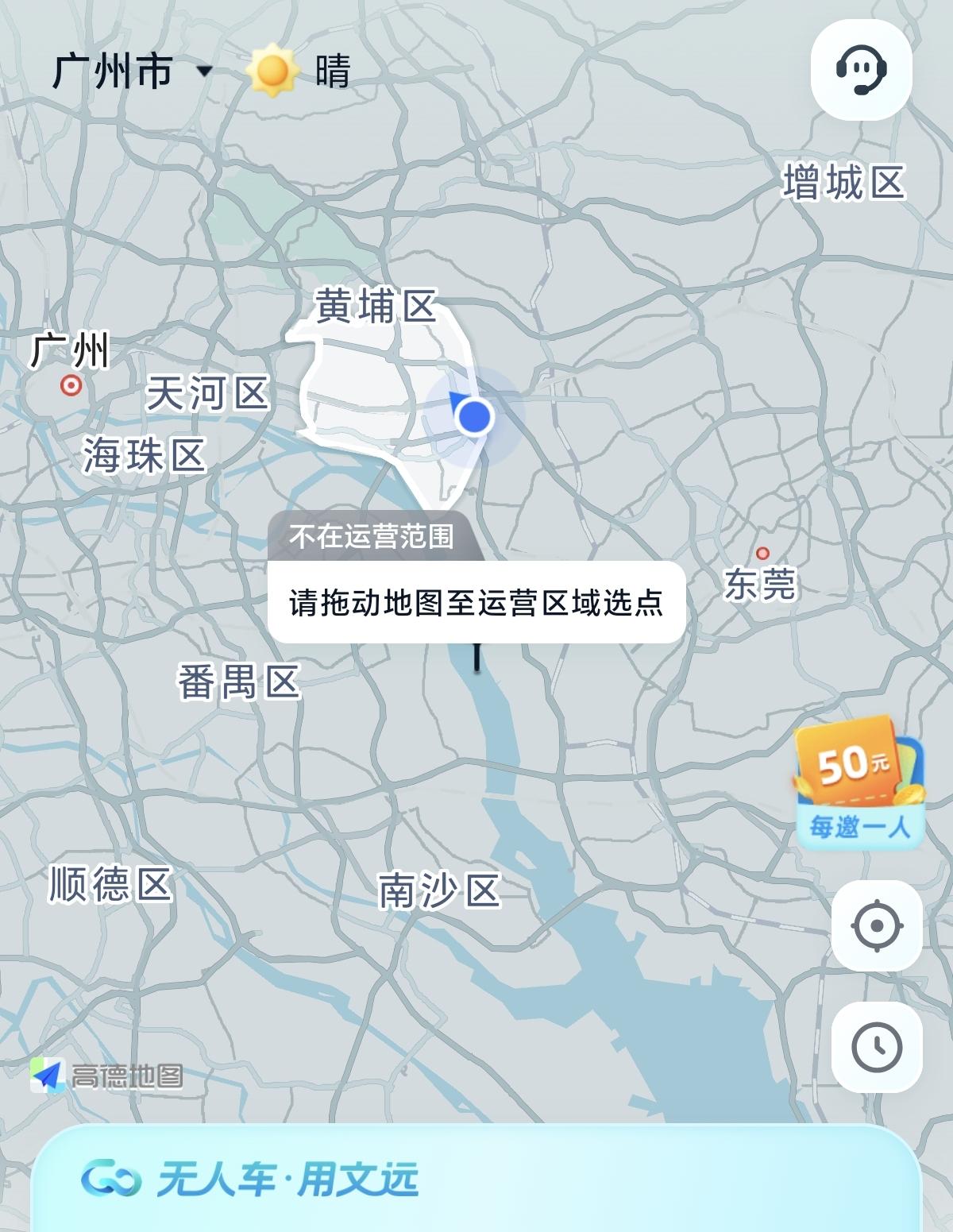Tap 每邀一人 on the reward badge
Screen dimensions: 953x1232
click(x=862, y=828)
